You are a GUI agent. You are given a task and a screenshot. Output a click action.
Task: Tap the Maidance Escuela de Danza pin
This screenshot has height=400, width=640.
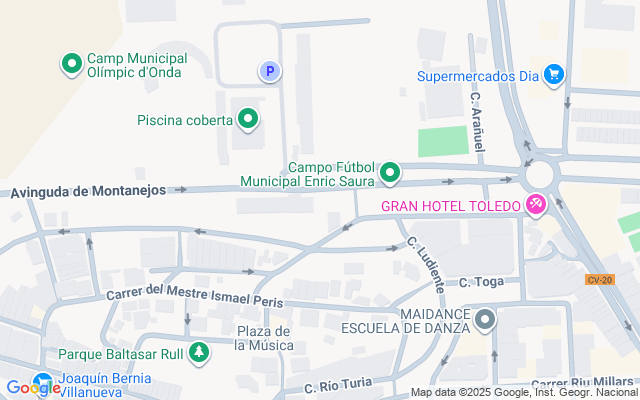pyautogui.click(x=485, y=320)
